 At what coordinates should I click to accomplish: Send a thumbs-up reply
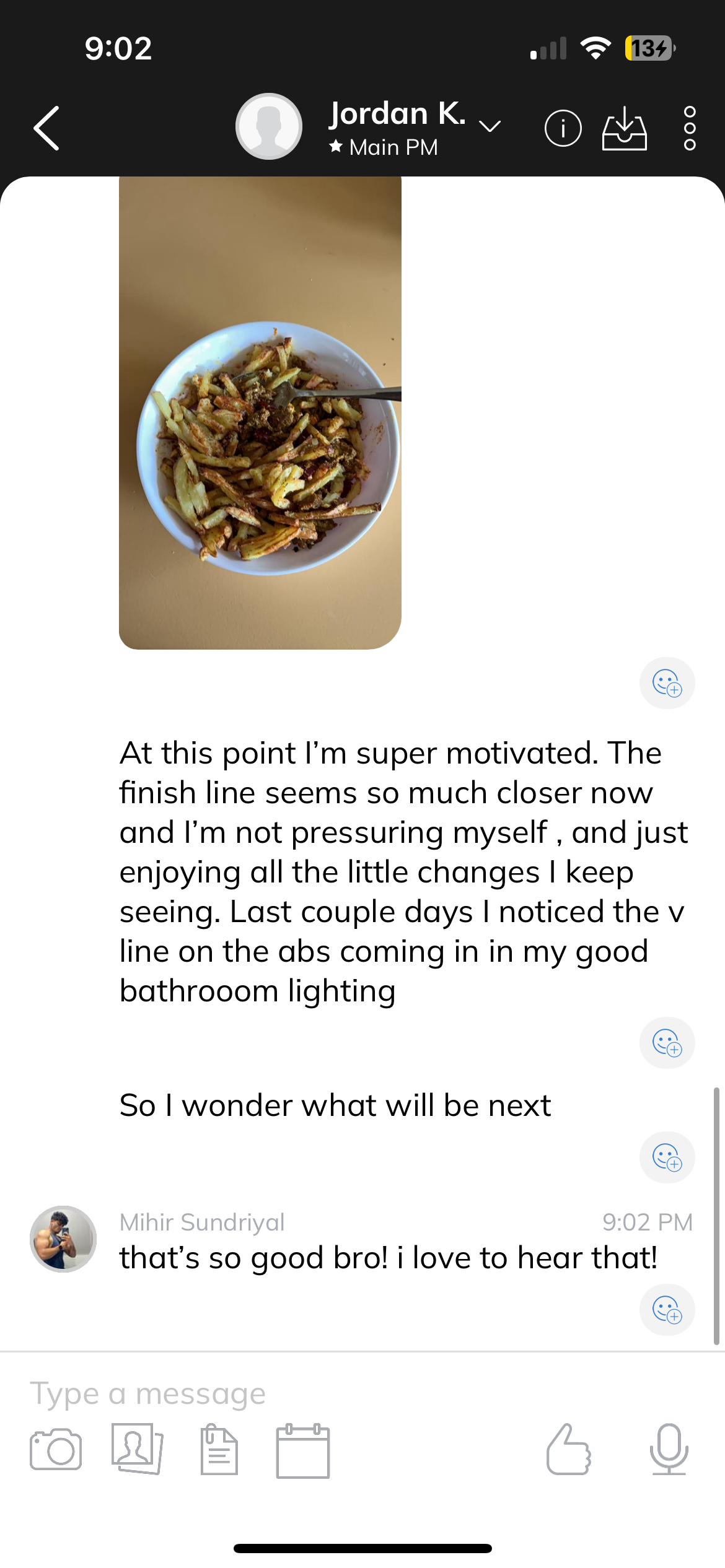click(x=568, y=1450)
